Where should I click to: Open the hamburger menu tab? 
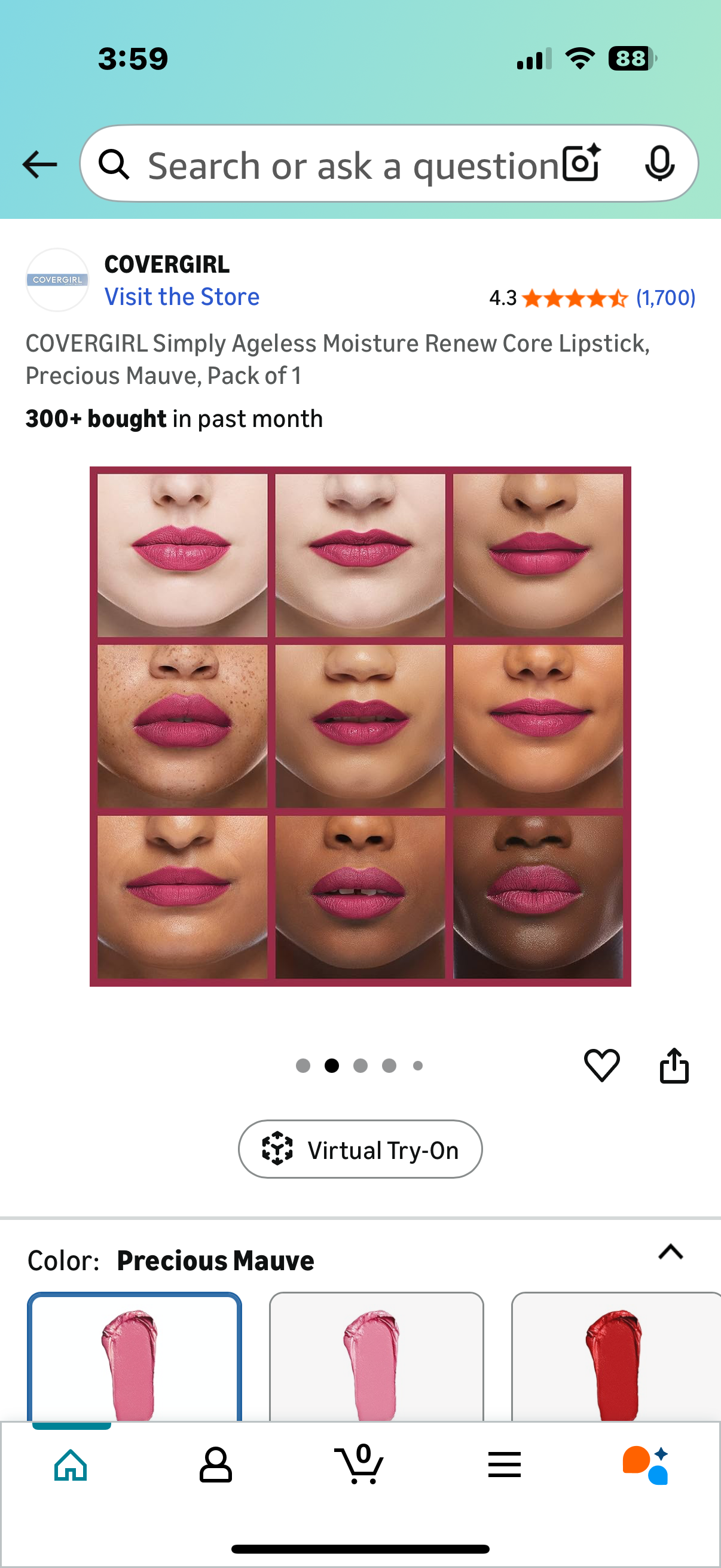[505, 1465]
